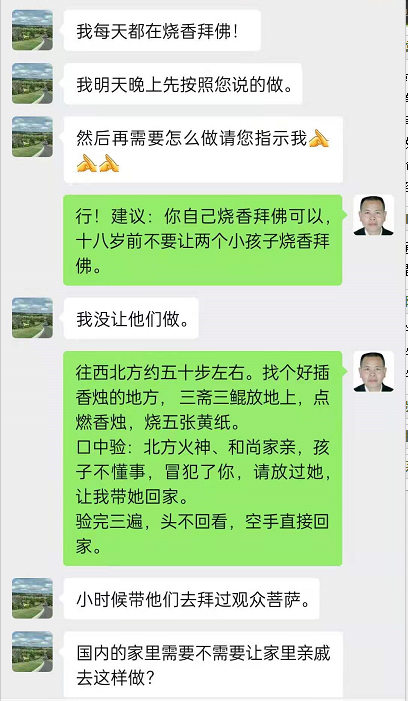Open avatar next to "小时候带他们去拜过观众菩萨"

(x=32, y=598)
